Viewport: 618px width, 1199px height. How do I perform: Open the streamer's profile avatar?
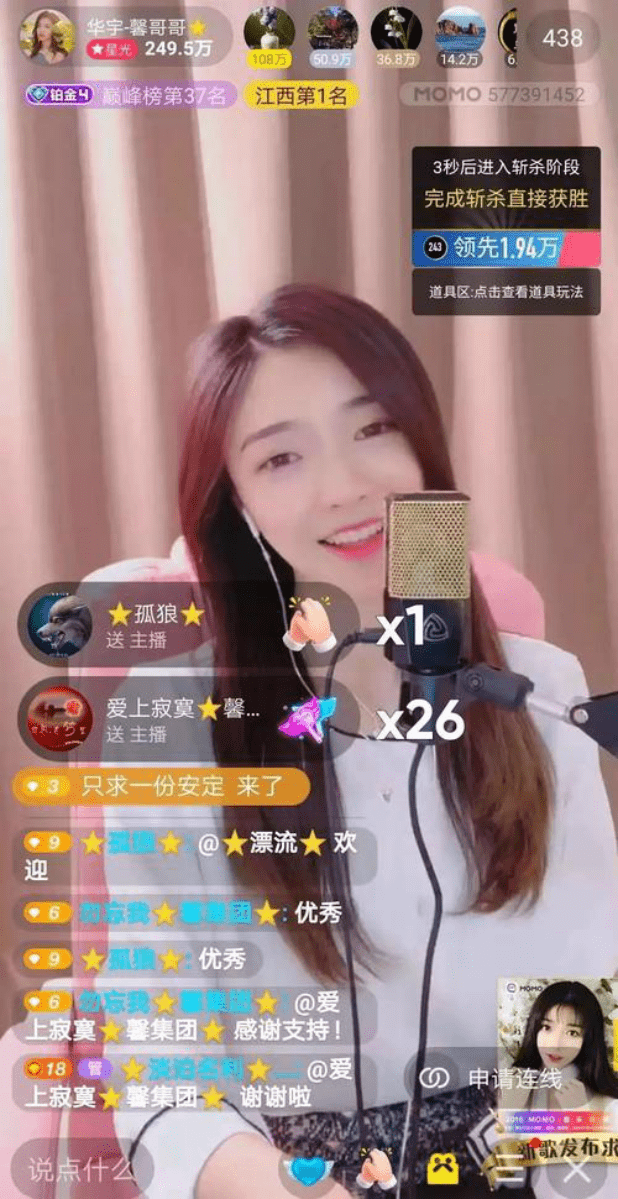(47, 37)
